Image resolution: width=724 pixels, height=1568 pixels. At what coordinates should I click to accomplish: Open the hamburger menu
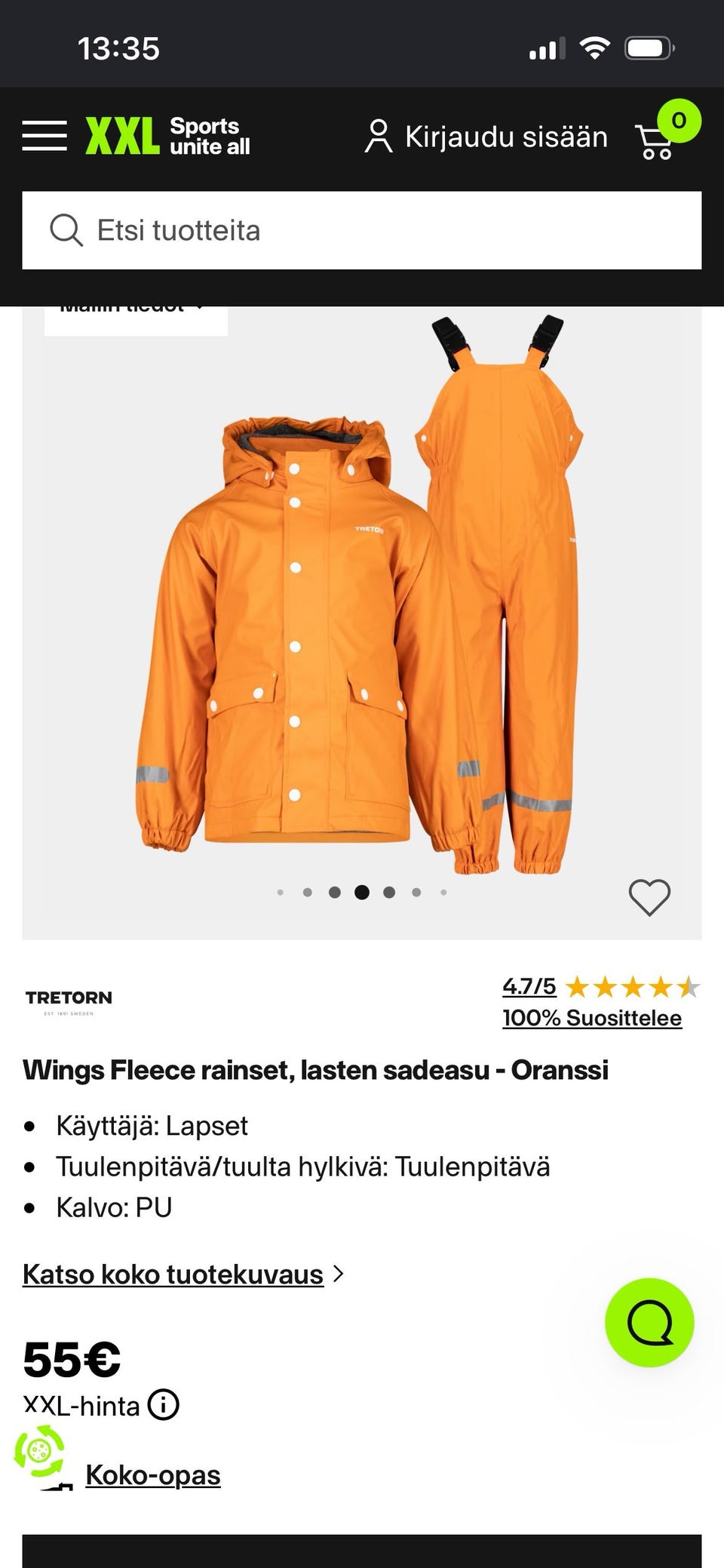tap(44, 136)
